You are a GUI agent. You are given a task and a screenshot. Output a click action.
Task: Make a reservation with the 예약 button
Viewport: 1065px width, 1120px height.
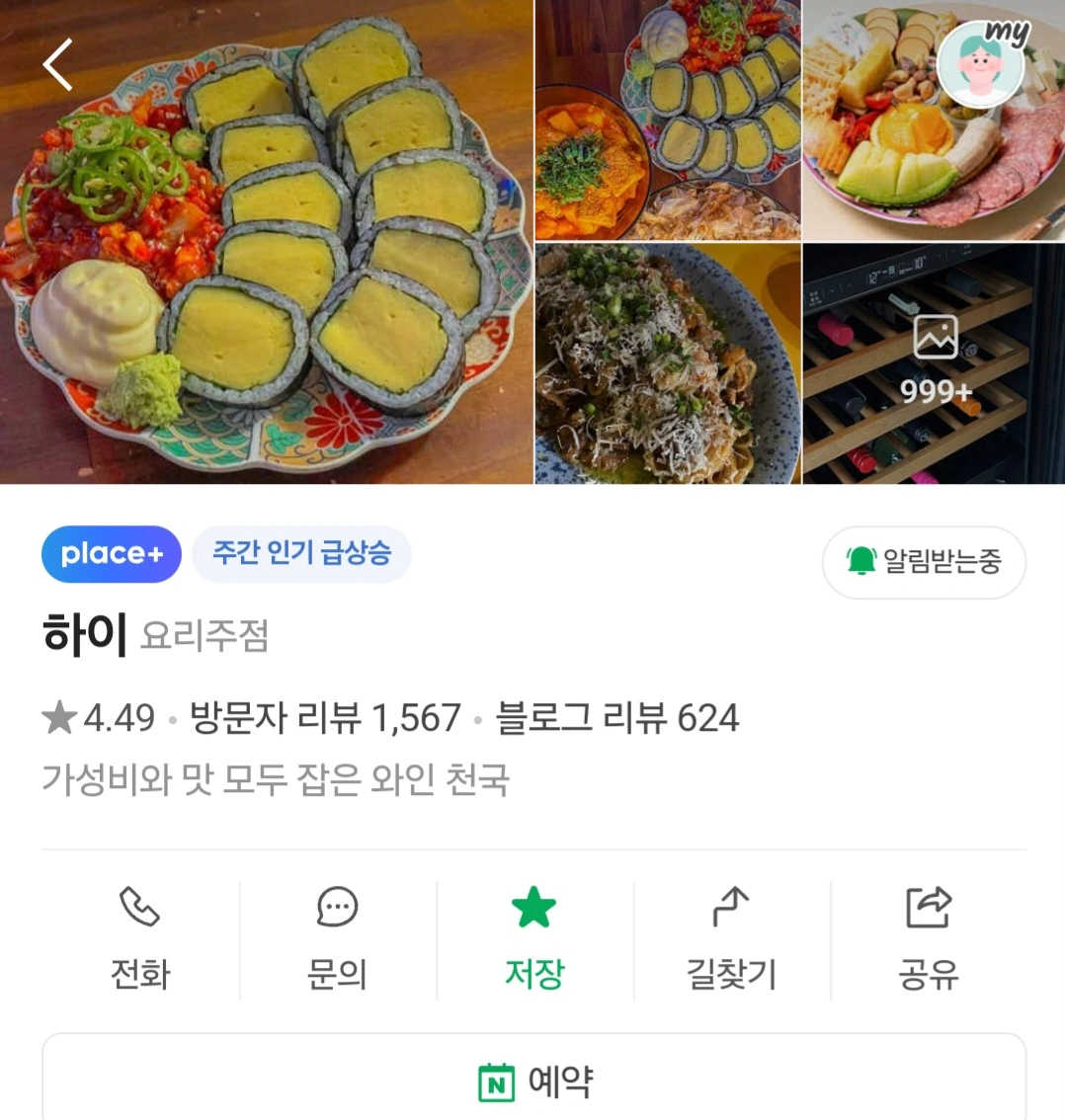pos(534,1081)
